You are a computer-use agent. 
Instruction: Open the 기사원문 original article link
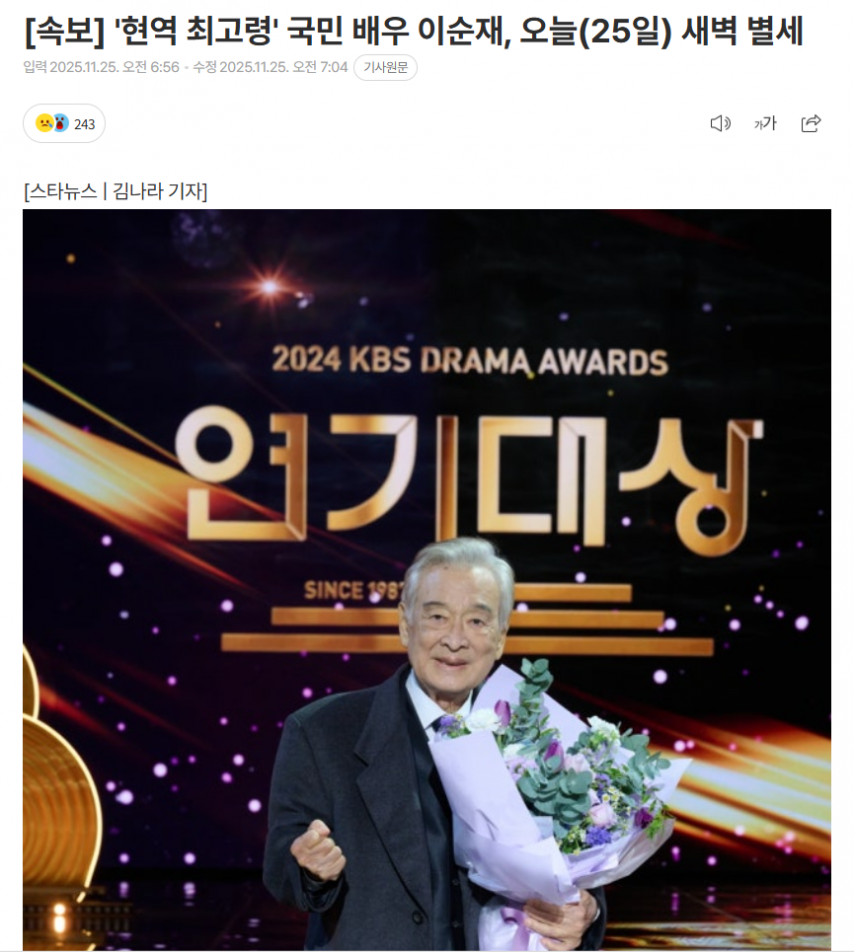pos(385,67)
